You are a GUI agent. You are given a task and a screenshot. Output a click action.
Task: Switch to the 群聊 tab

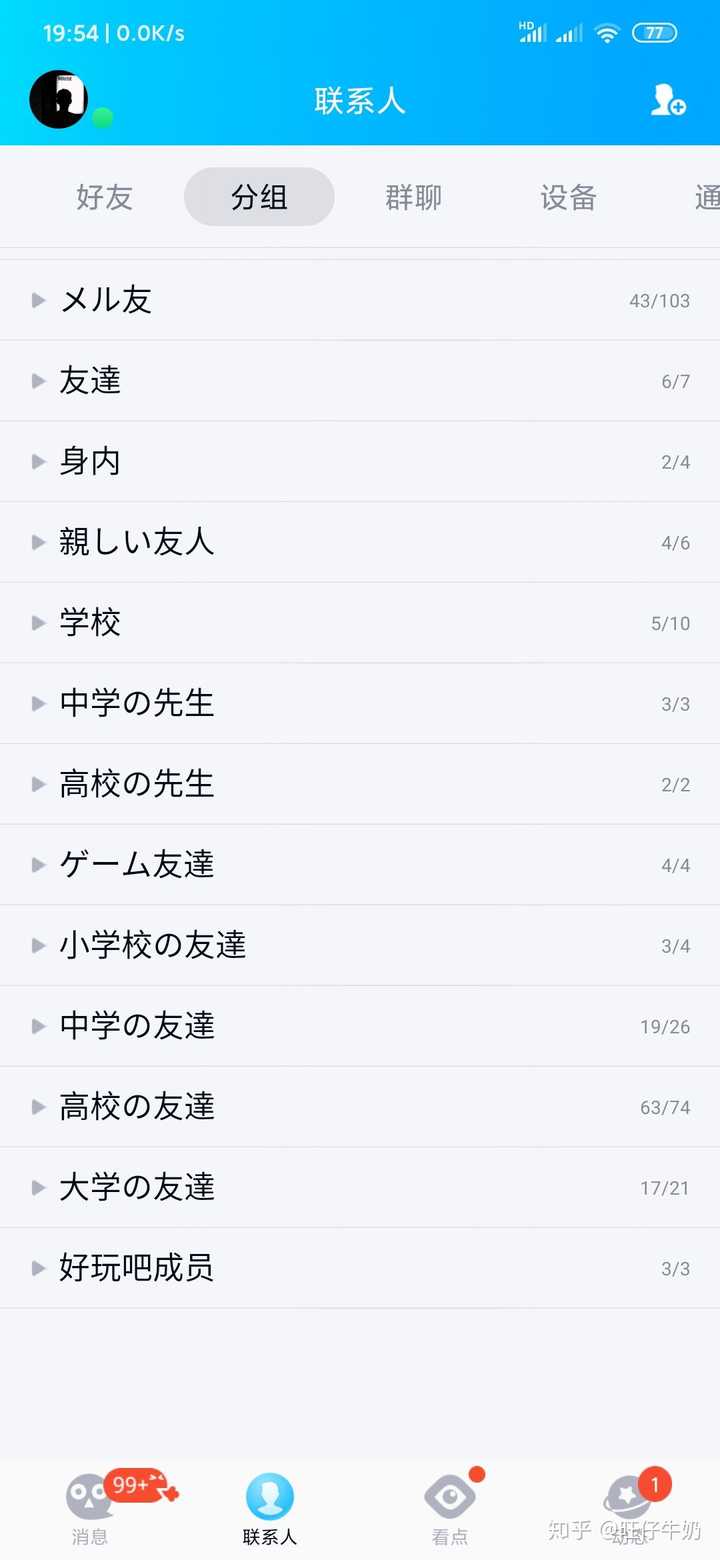coord(413,197)
